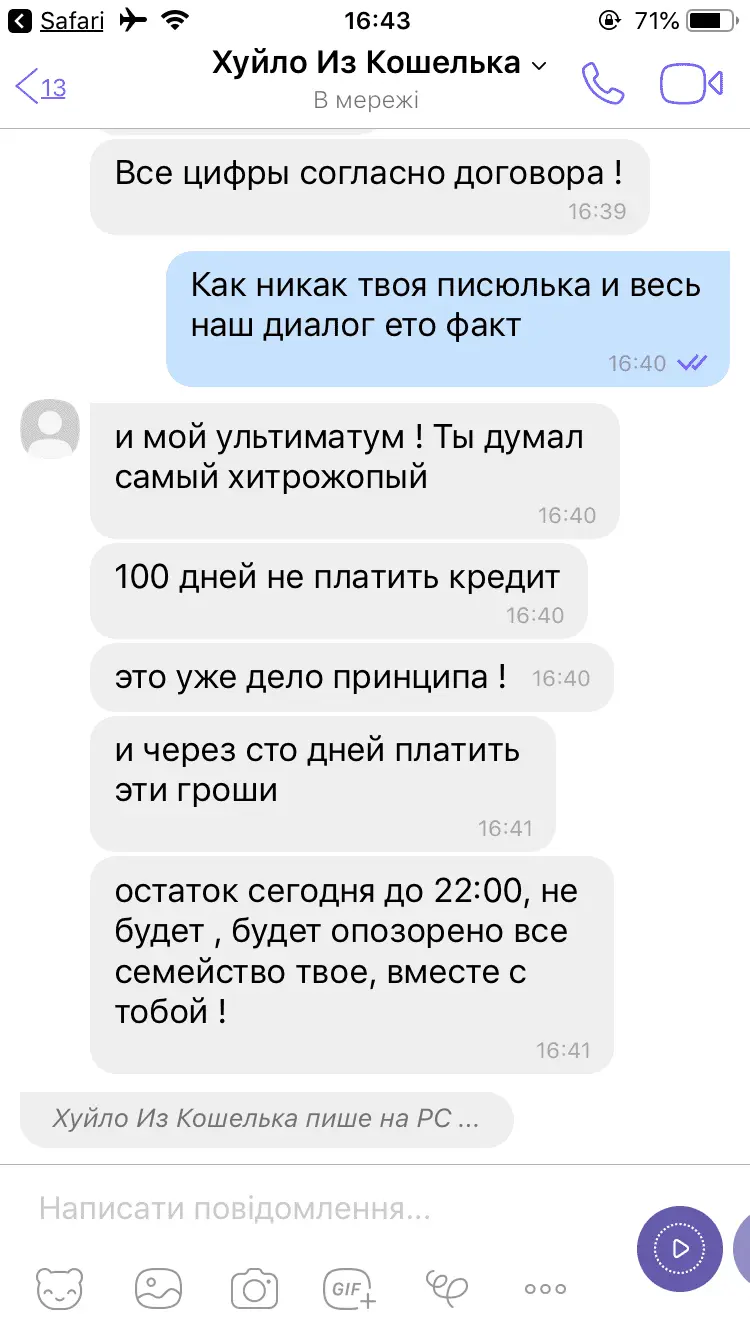Go back to the chats list
This screenshot has height=1334, width=750.
pos(42,87)
